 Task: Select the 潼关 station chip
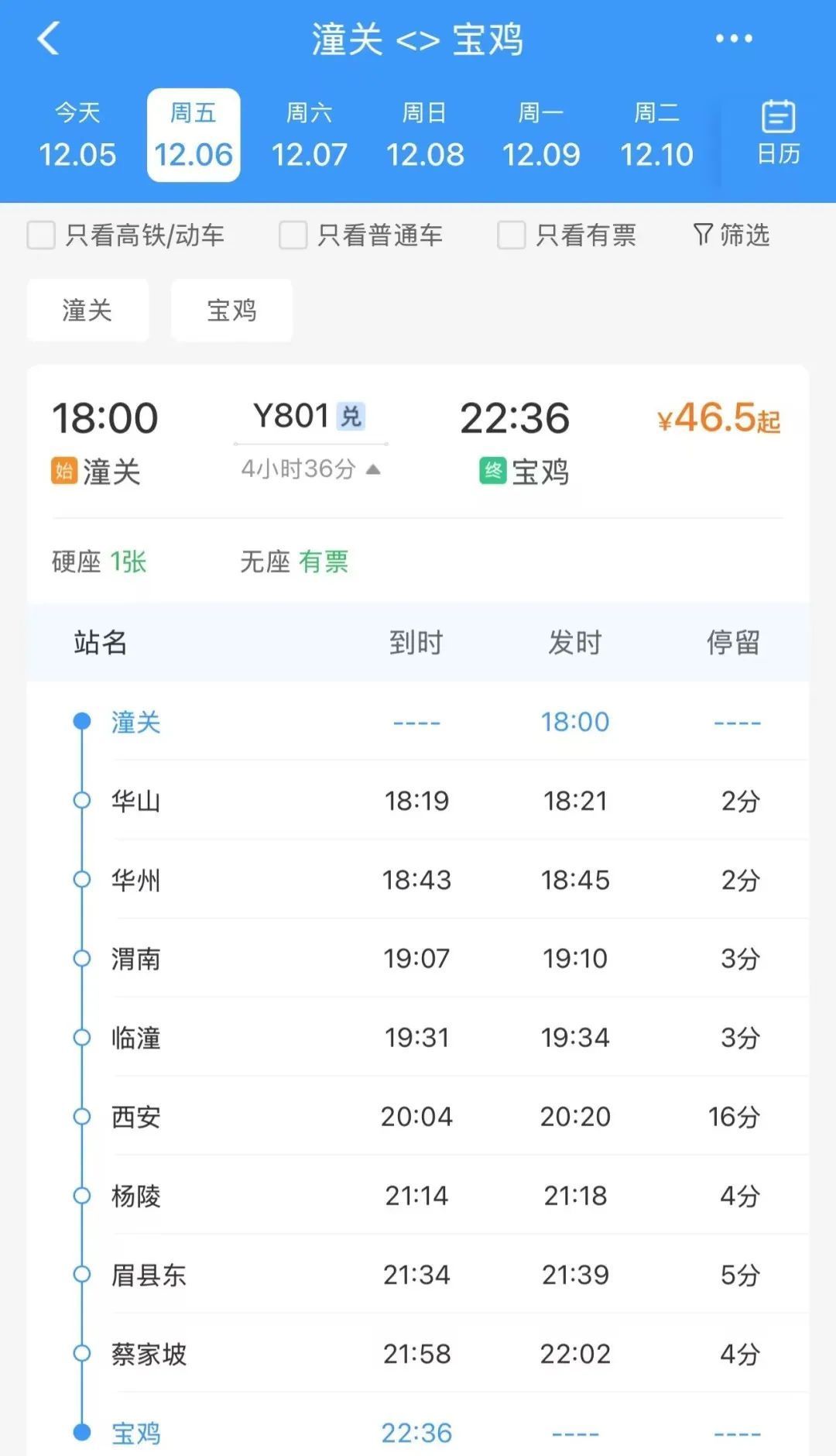(87, 310)
